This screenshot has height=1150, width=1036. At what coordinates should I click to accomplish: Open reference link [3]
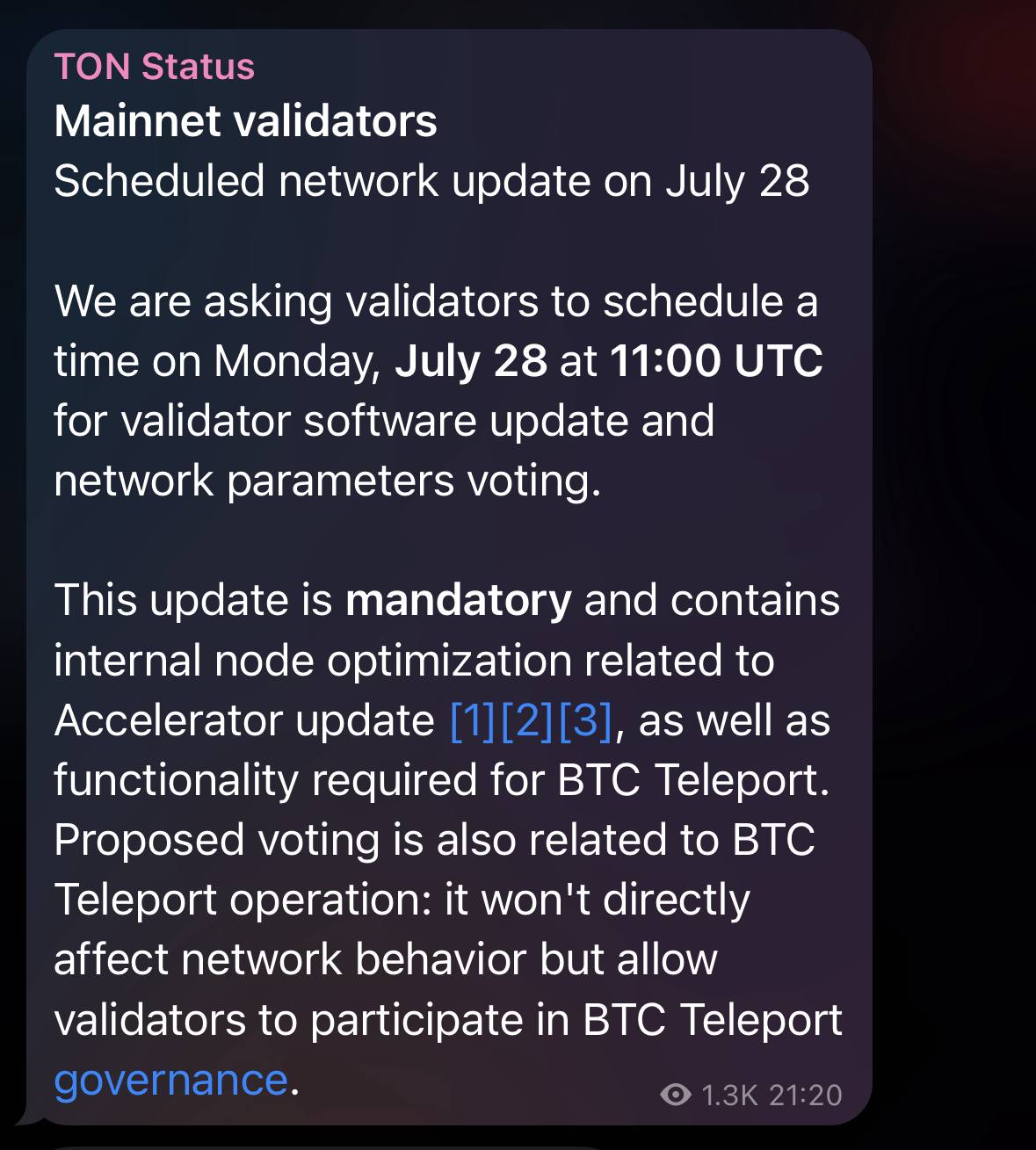click(x=584, y=720)
